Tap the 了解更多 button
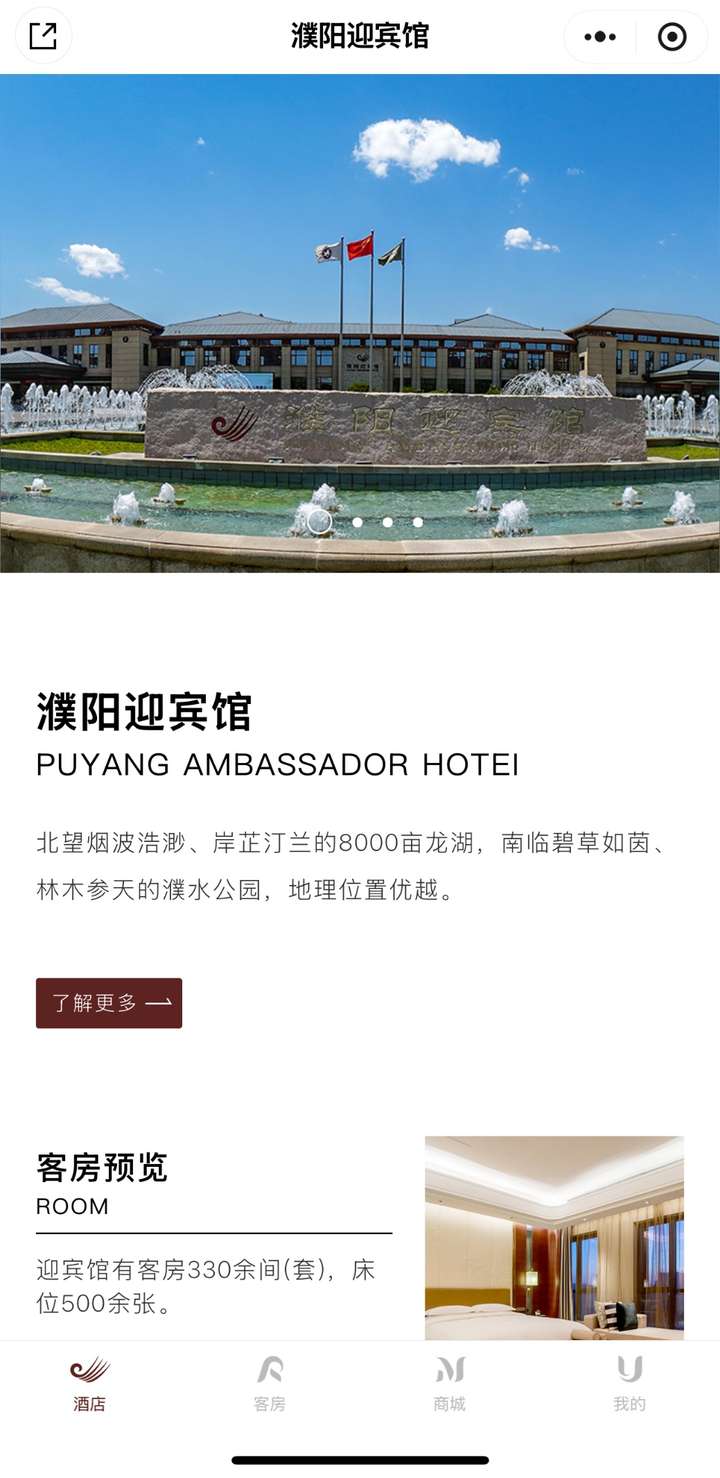The height and width of the screenshot is (1478, 720). 109,1003
